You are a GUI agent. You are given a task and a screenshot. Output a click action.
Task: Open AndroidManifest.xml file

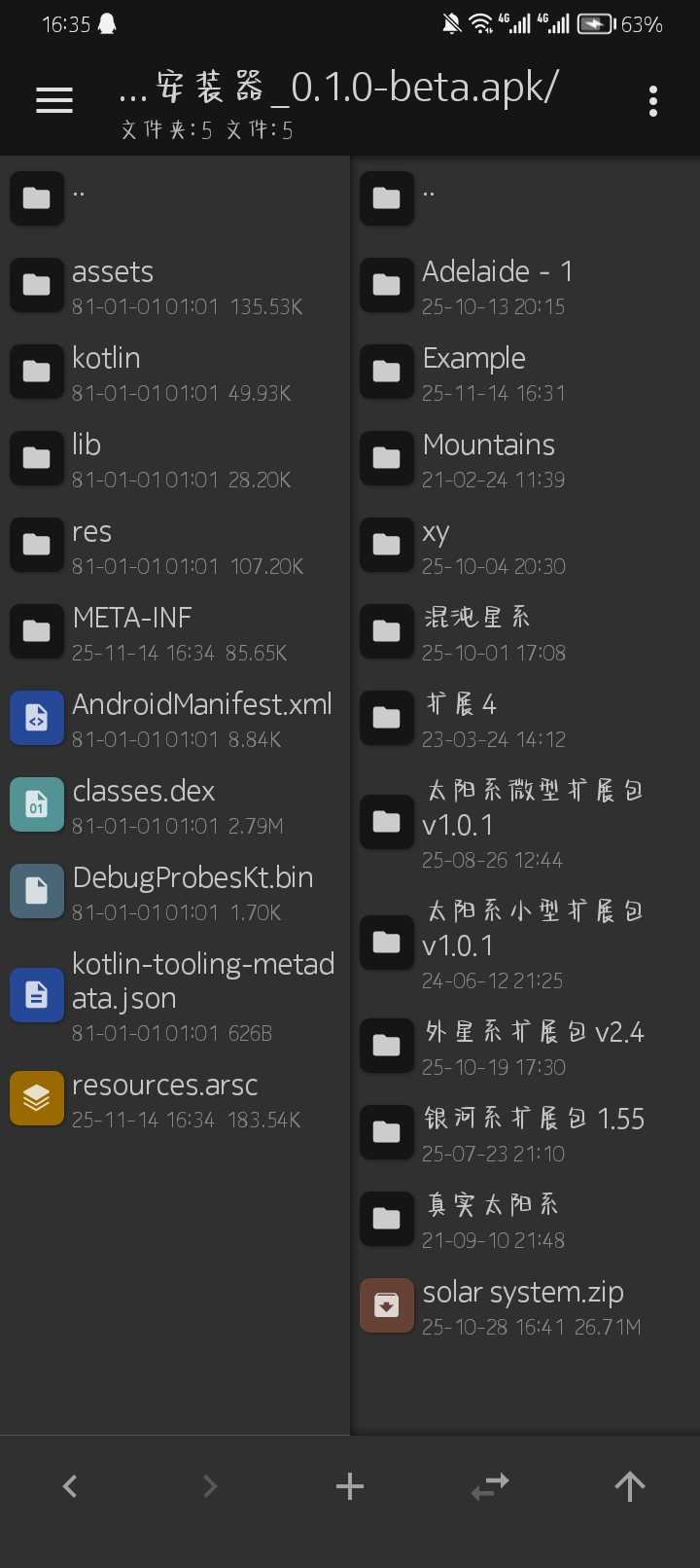coord(175,719)
